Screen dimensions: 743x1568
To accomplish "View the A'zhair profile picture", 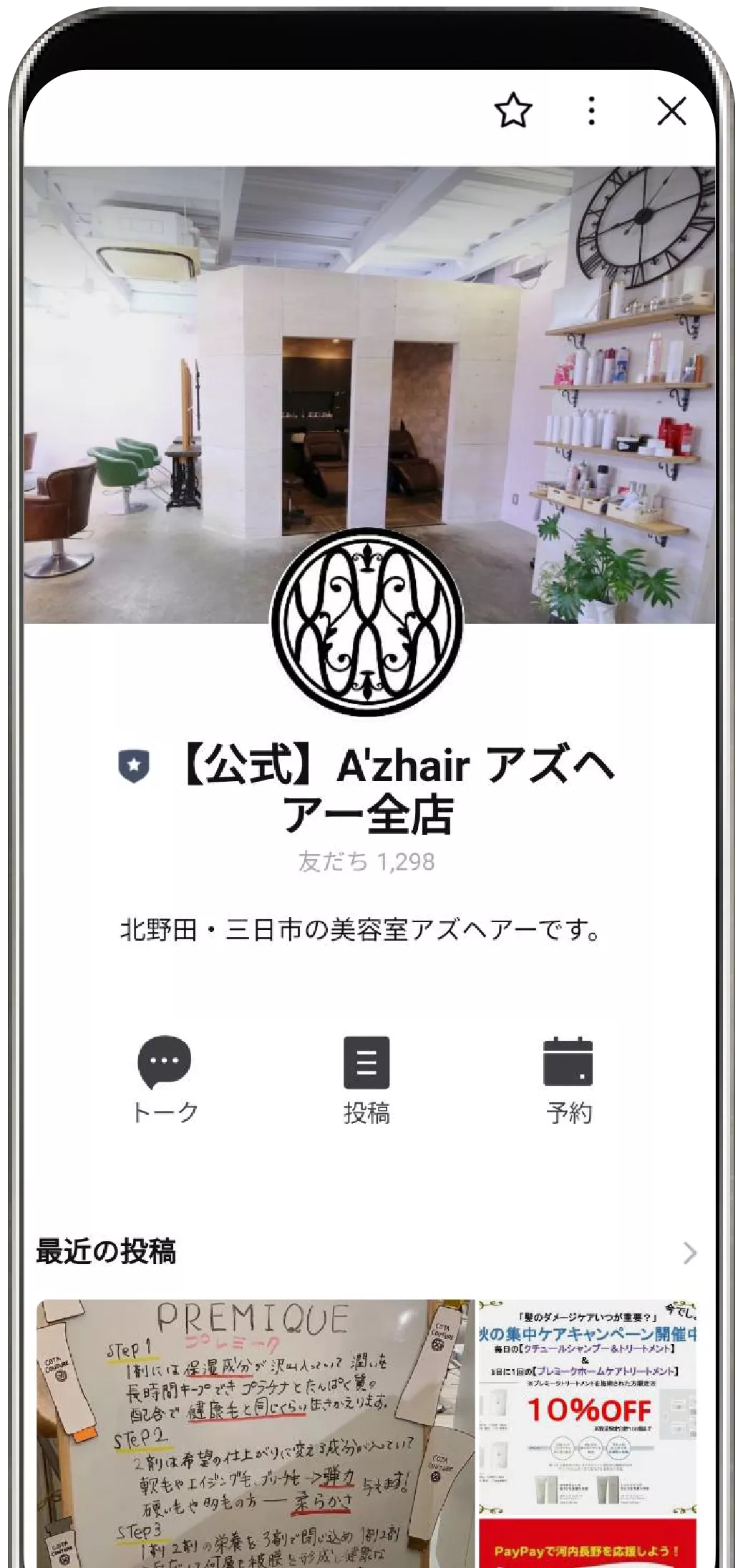I will point(366,622).
